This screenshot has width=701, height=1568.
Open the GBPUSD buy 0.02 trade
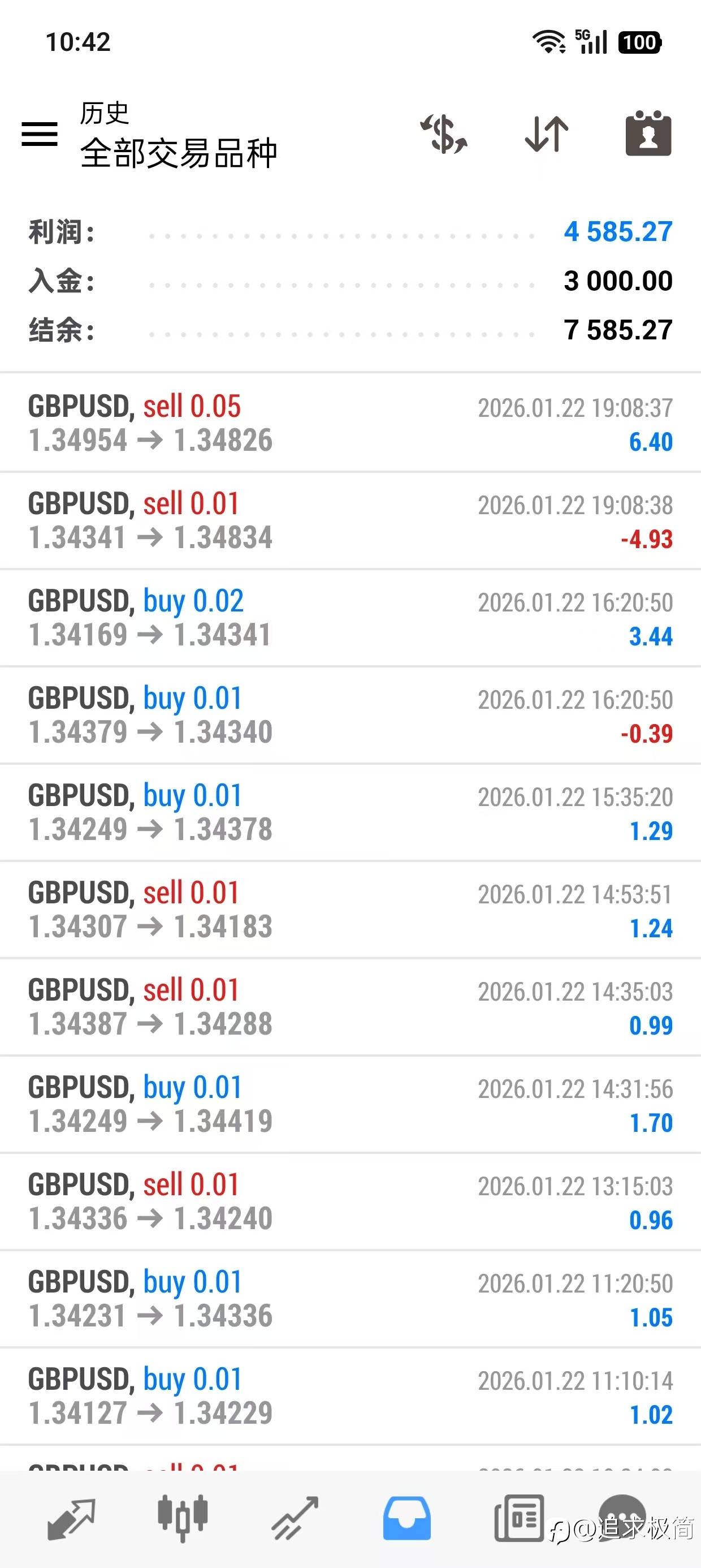[x=350, y=618]
